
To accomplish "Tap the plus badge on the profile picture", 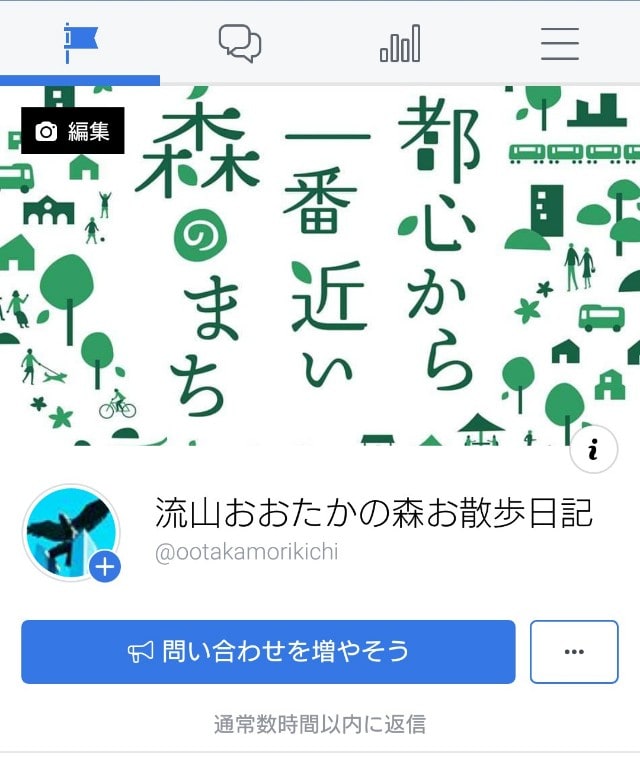I will click(105, 567).
